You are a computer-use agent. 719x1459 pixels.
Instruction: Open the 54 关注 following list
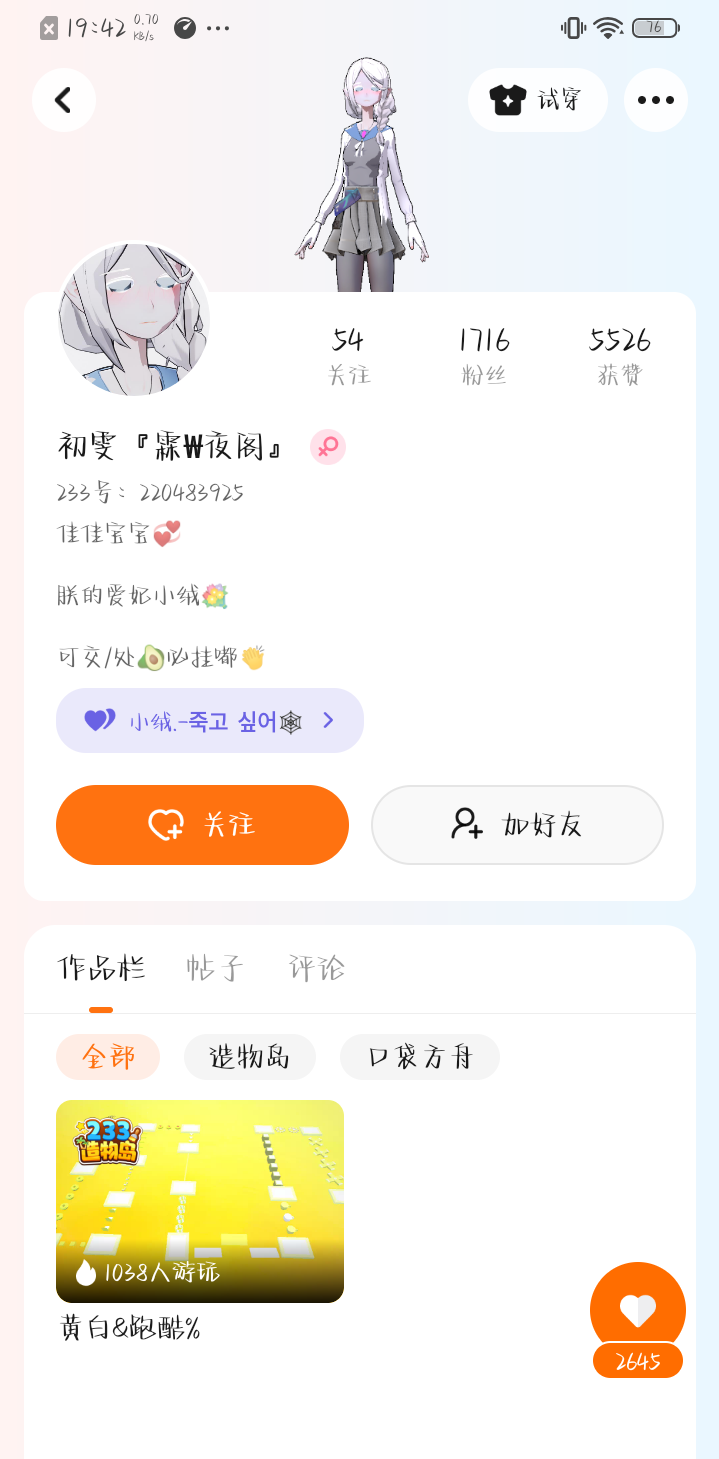click(x=348, y=355)
